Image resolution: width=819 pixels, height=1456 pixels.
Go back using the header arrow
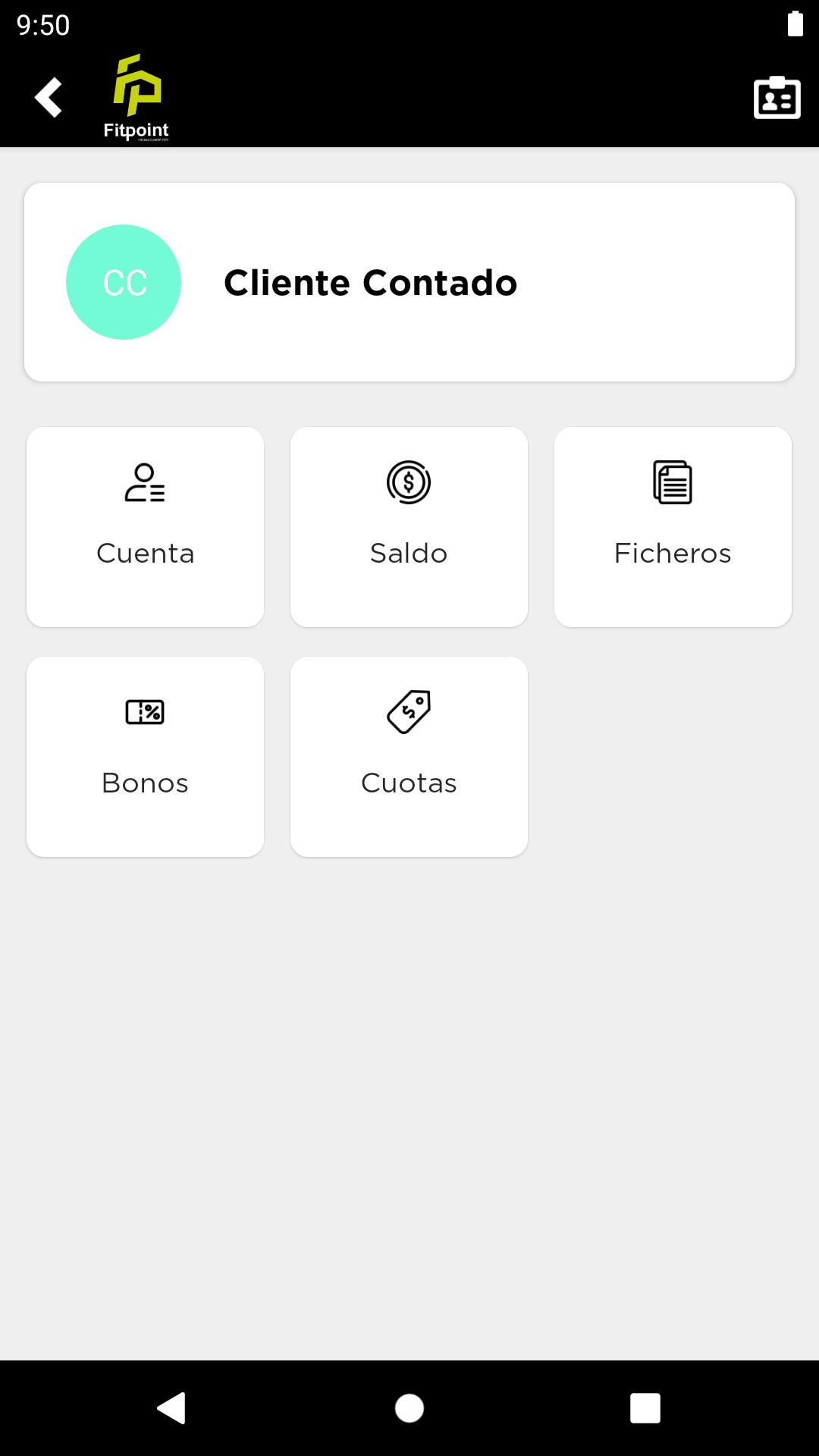[49, 97]
